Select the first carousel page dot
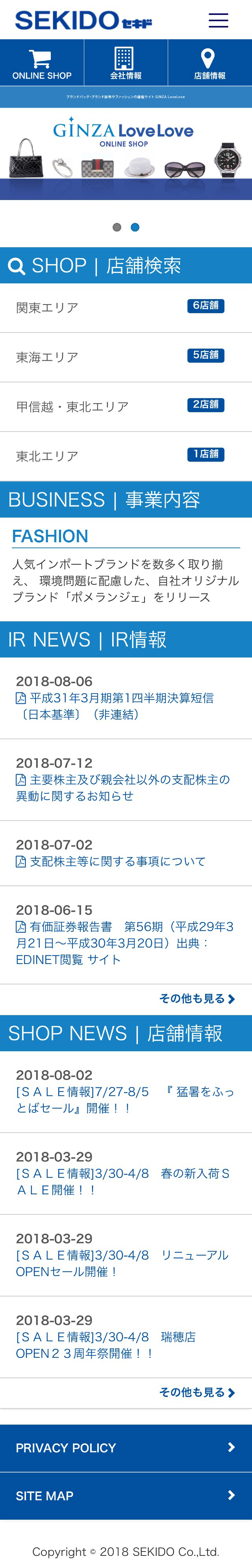Screen dimensions: 252x1568 click(117, 227)
